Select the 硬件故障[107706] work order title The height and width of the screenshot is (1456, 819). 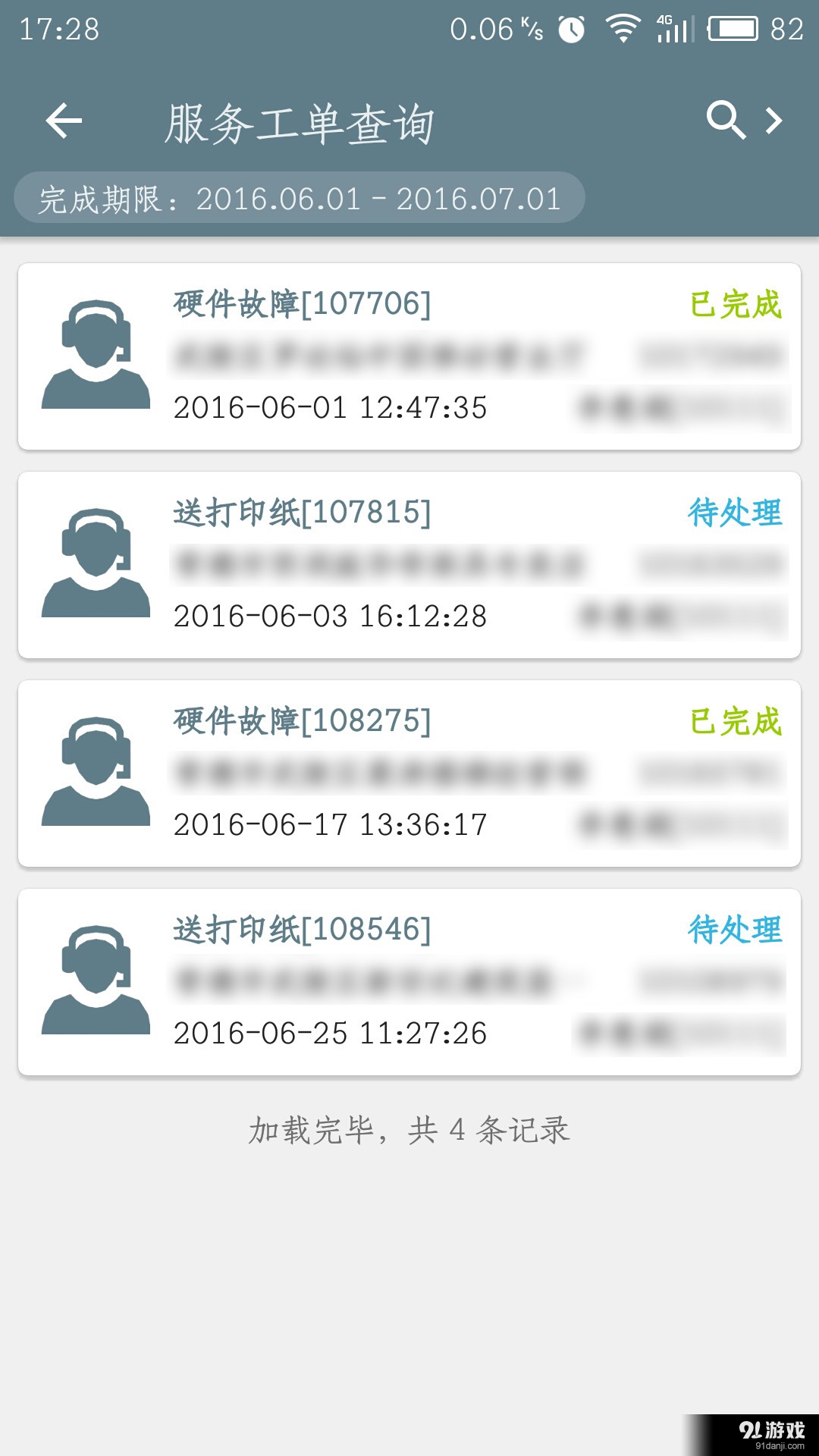[302, 306]
